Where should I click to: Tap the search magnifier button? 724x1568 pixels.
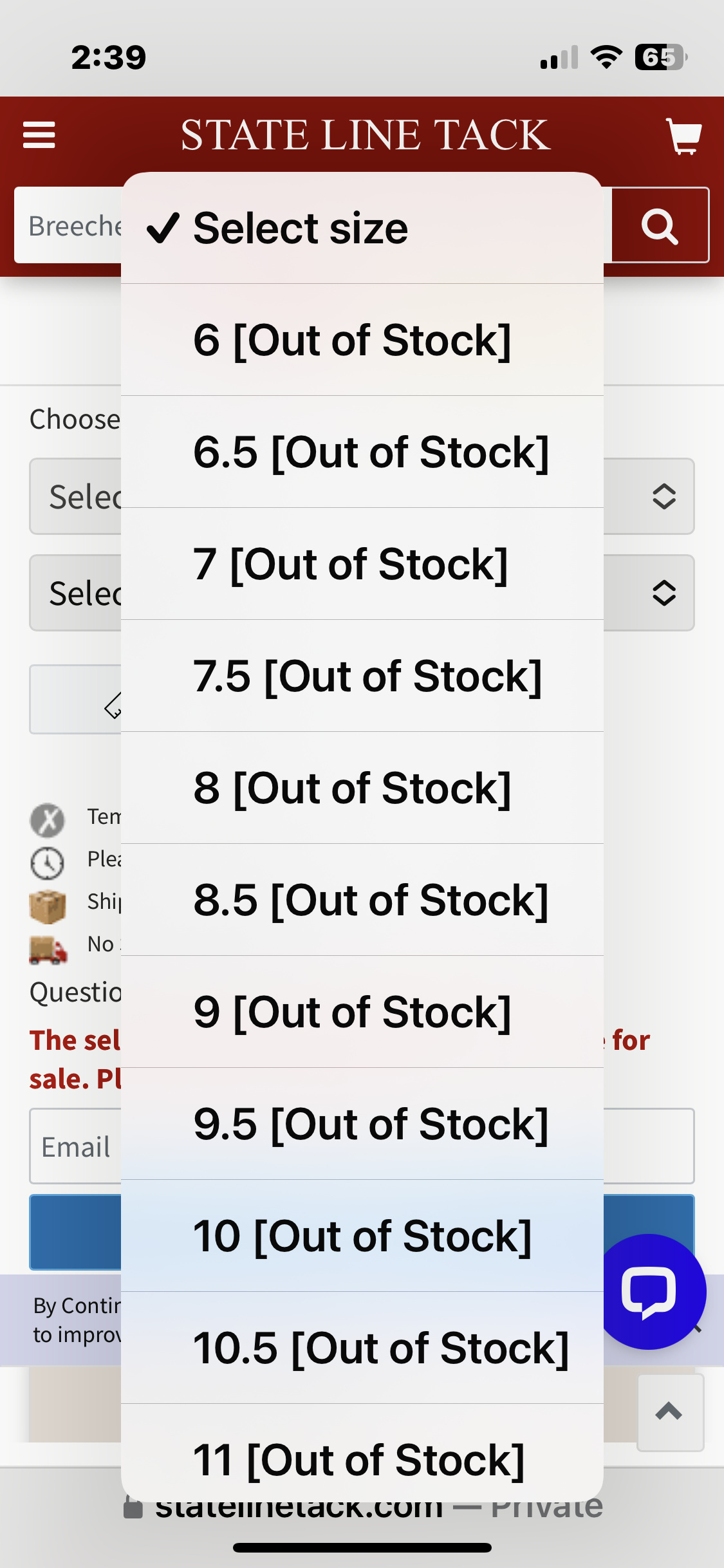[x=660, y=225]
